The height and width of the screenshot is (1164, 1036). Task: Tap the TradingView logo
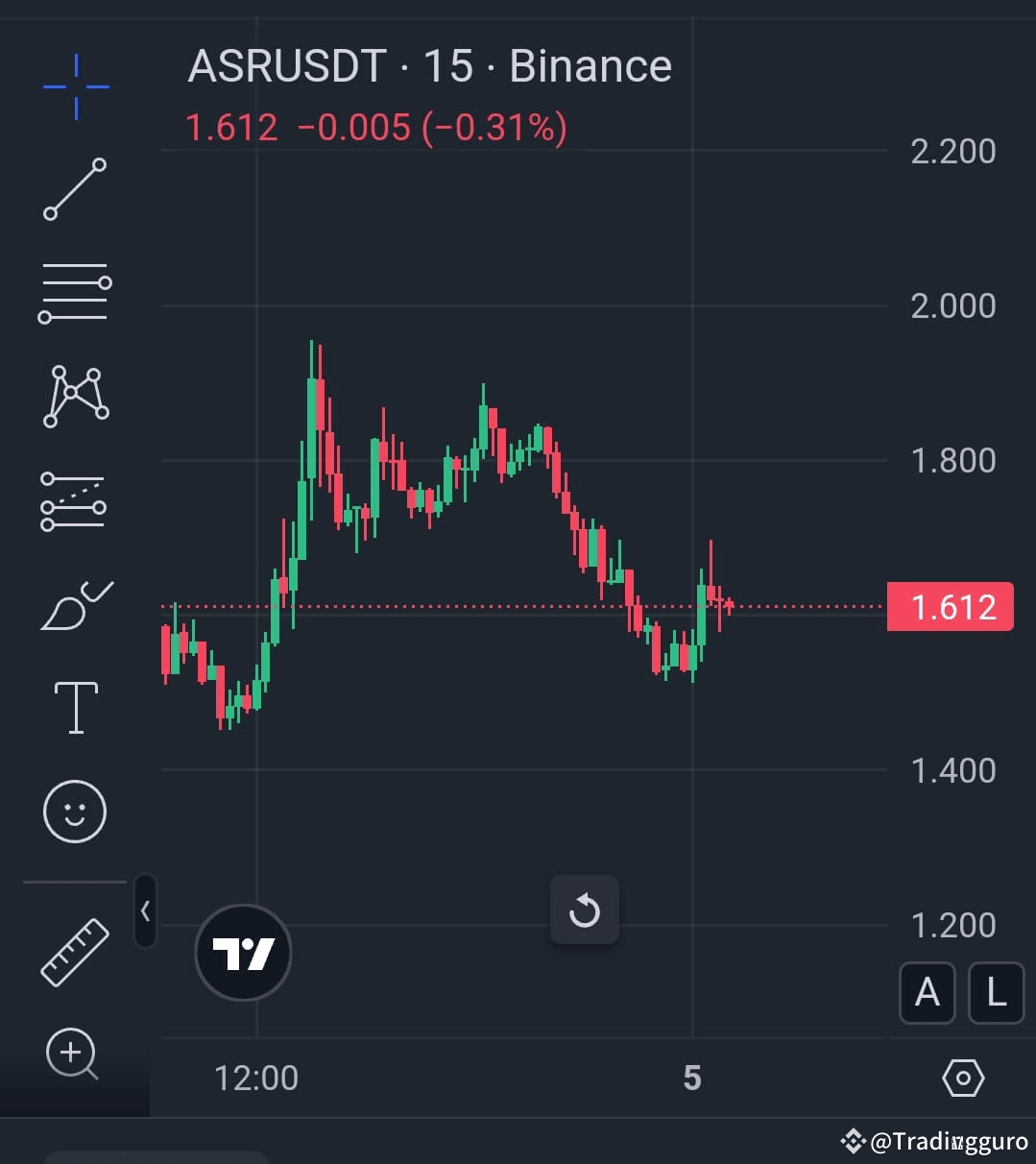pyautogui.click(x=243, y=951)
